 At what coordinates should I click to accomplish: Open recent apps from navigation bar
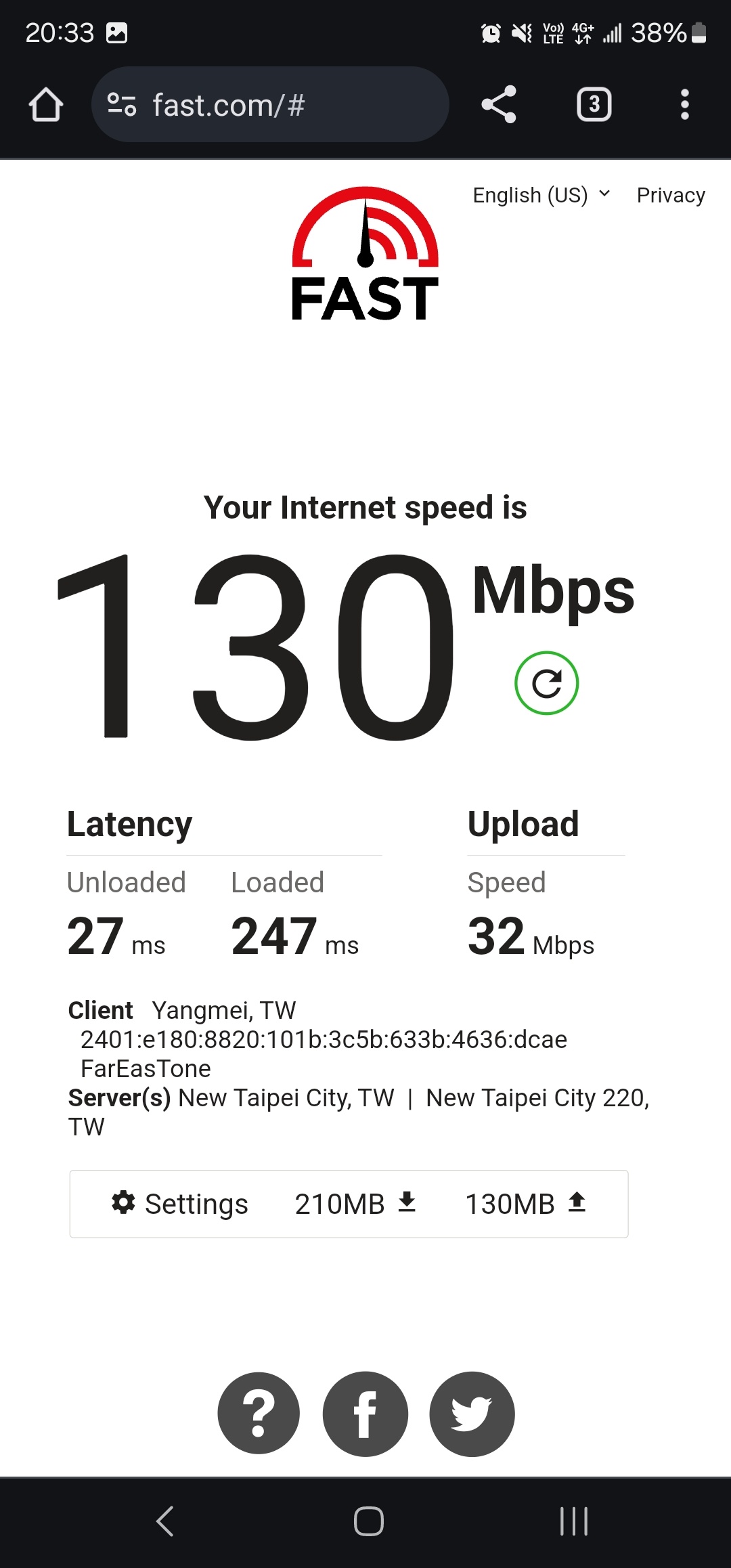pyautogui.click(x=573, y=1521)
